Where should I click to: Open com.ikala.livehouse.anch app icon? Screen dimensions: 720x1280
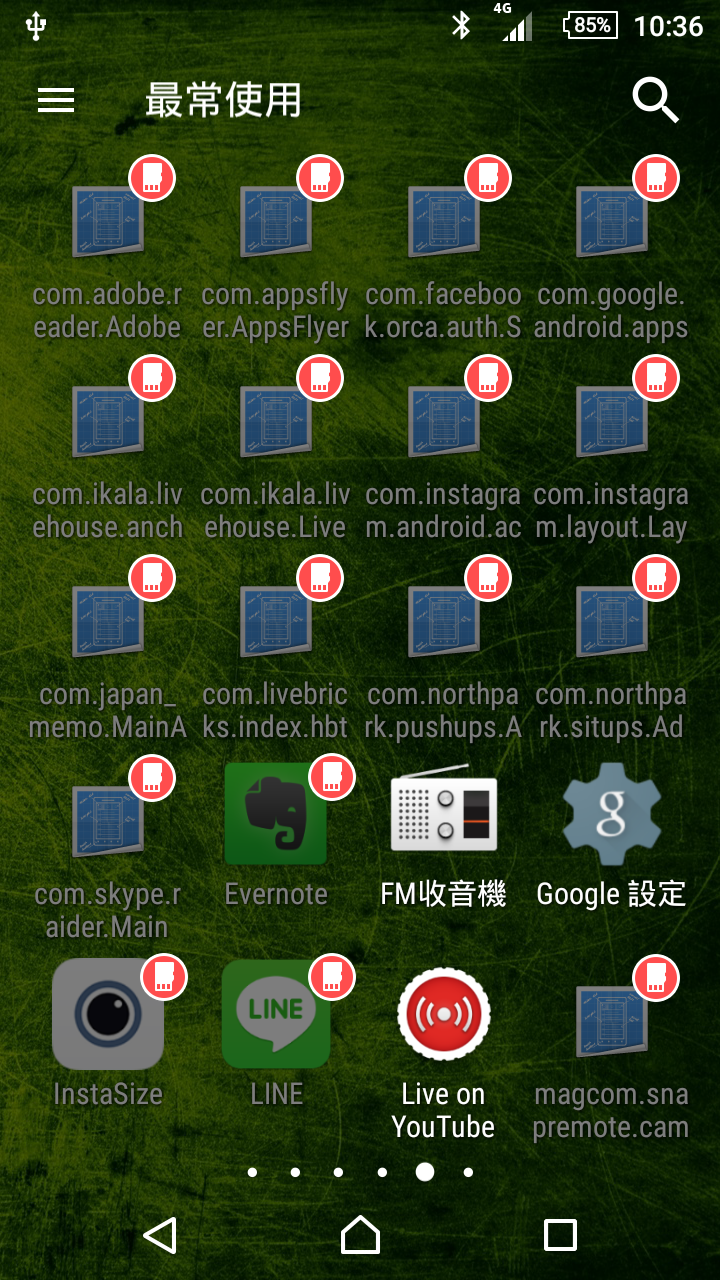[x=108, y=420]
